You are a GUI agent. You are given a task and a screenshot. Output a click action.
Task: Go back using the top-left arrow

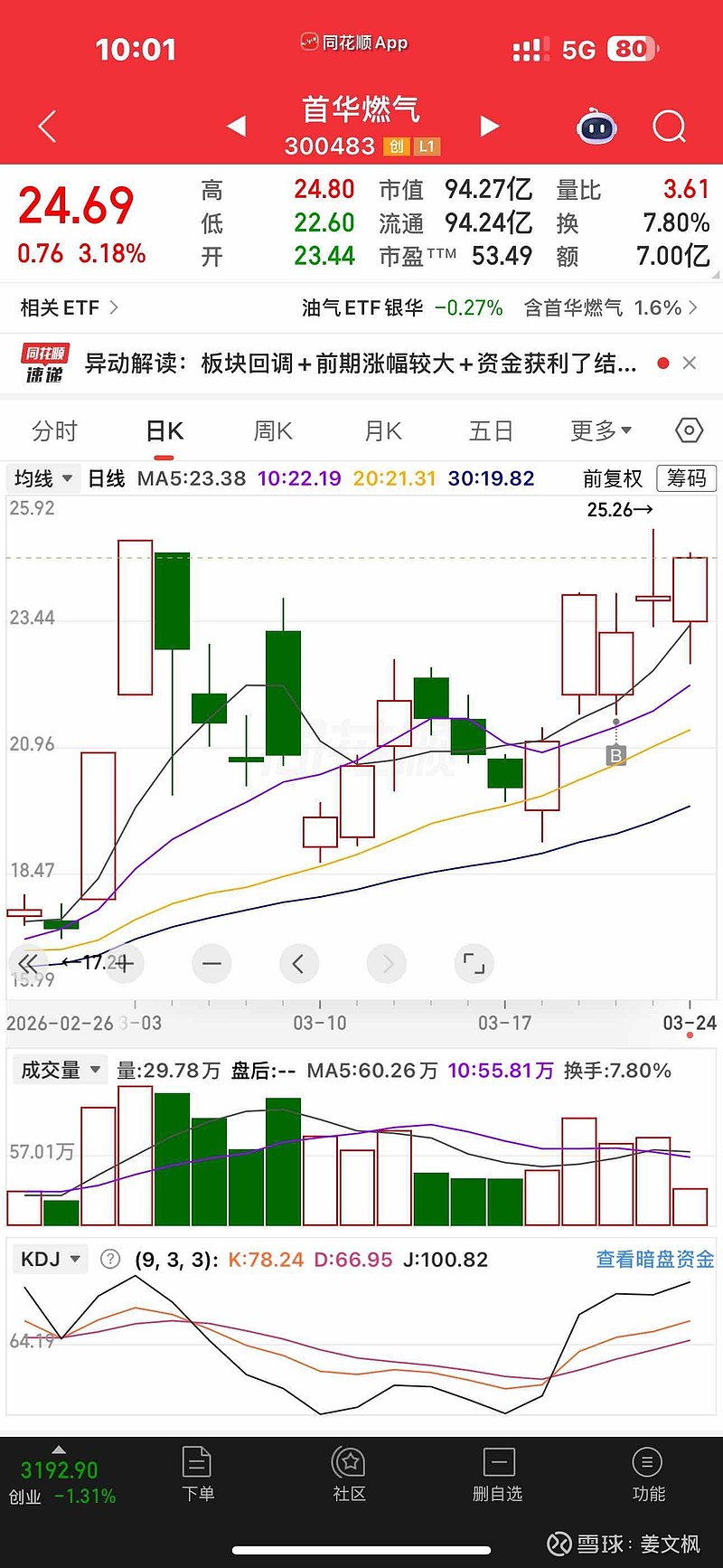(48, 127)
